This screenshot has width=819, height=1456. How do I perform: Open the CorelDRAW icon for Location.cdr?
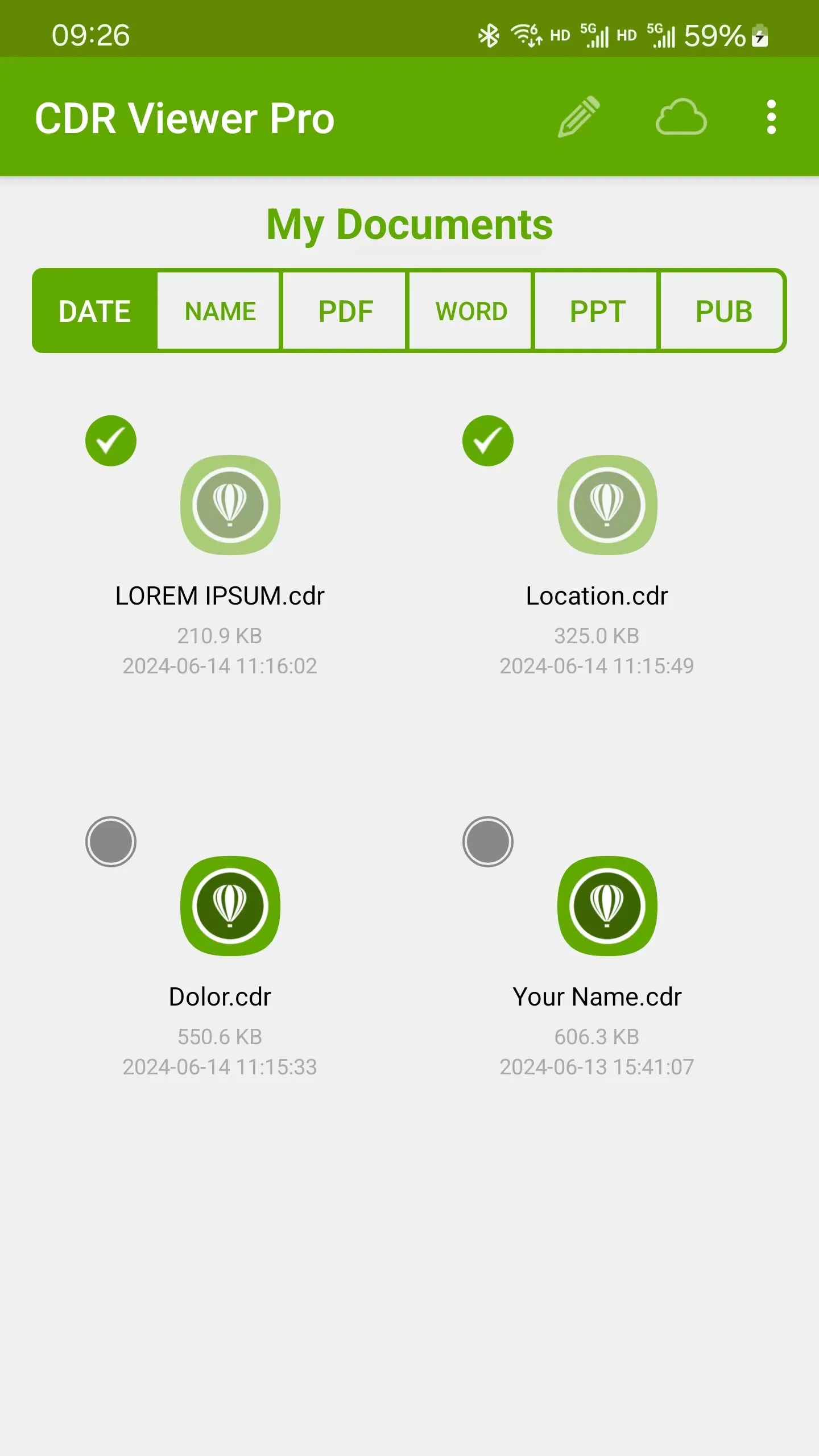point(607,504)
